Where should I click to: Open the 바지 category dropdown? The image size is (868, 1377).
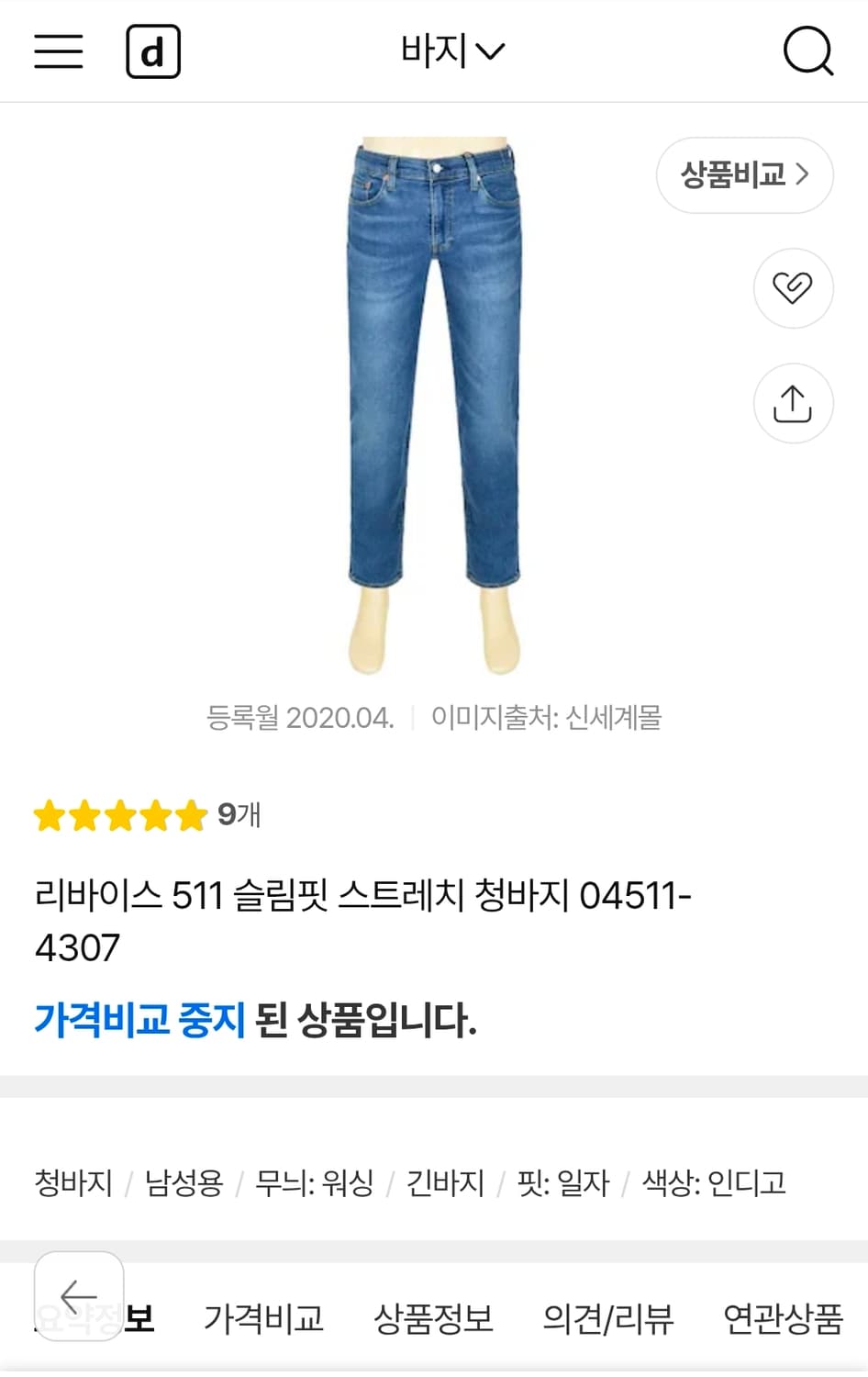click(450, 50)
